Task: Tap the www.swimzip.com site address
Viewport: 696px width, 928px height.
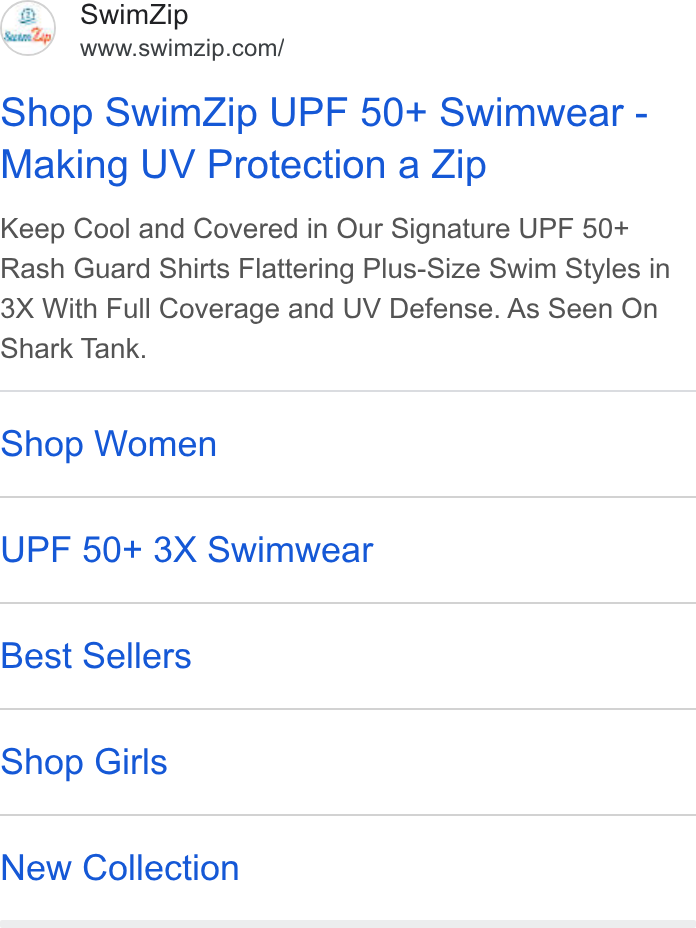Action: (182, 49)
